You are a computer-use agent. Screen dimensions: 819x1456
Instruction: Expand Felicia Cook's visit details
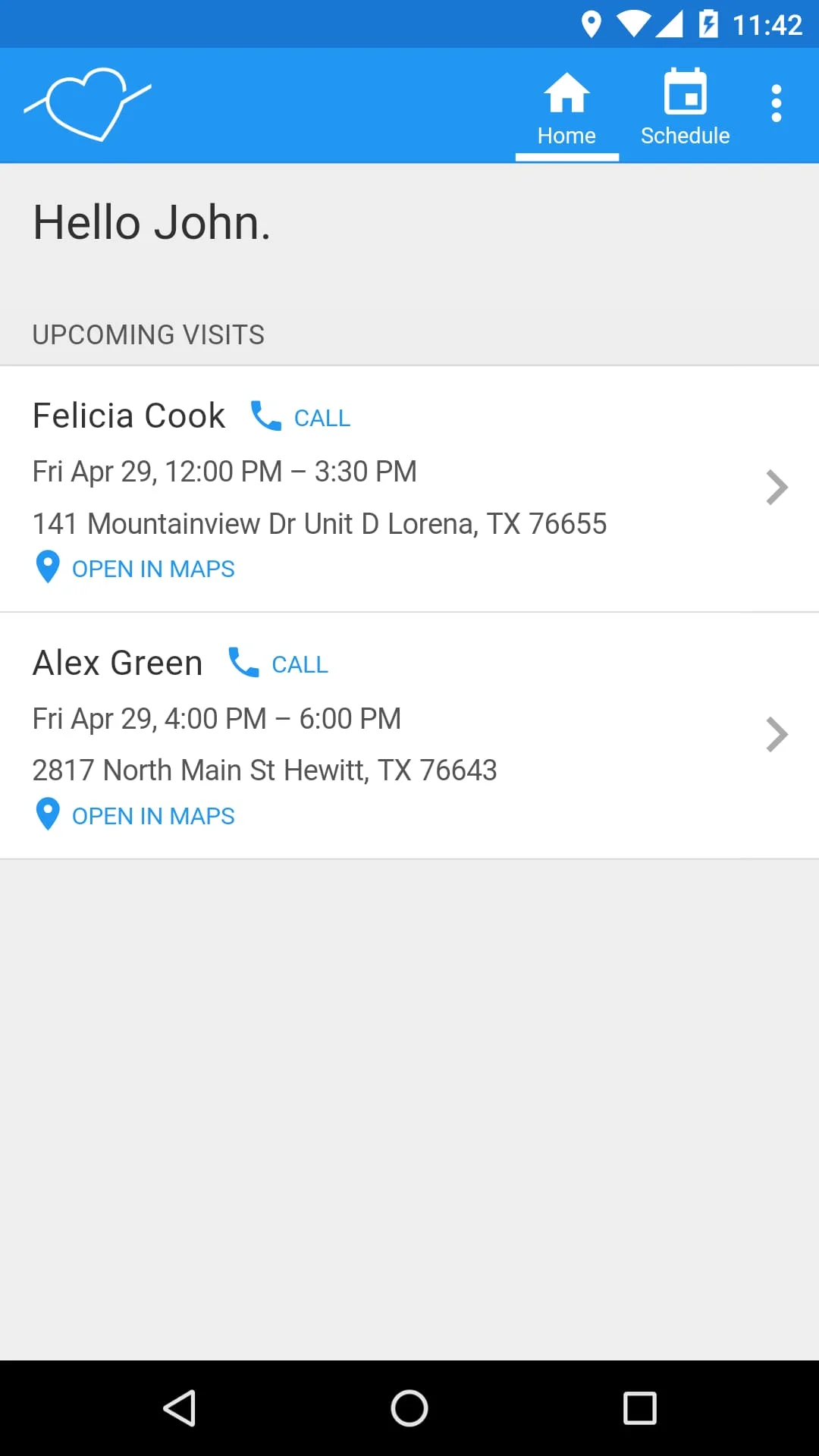pos(777,488)
